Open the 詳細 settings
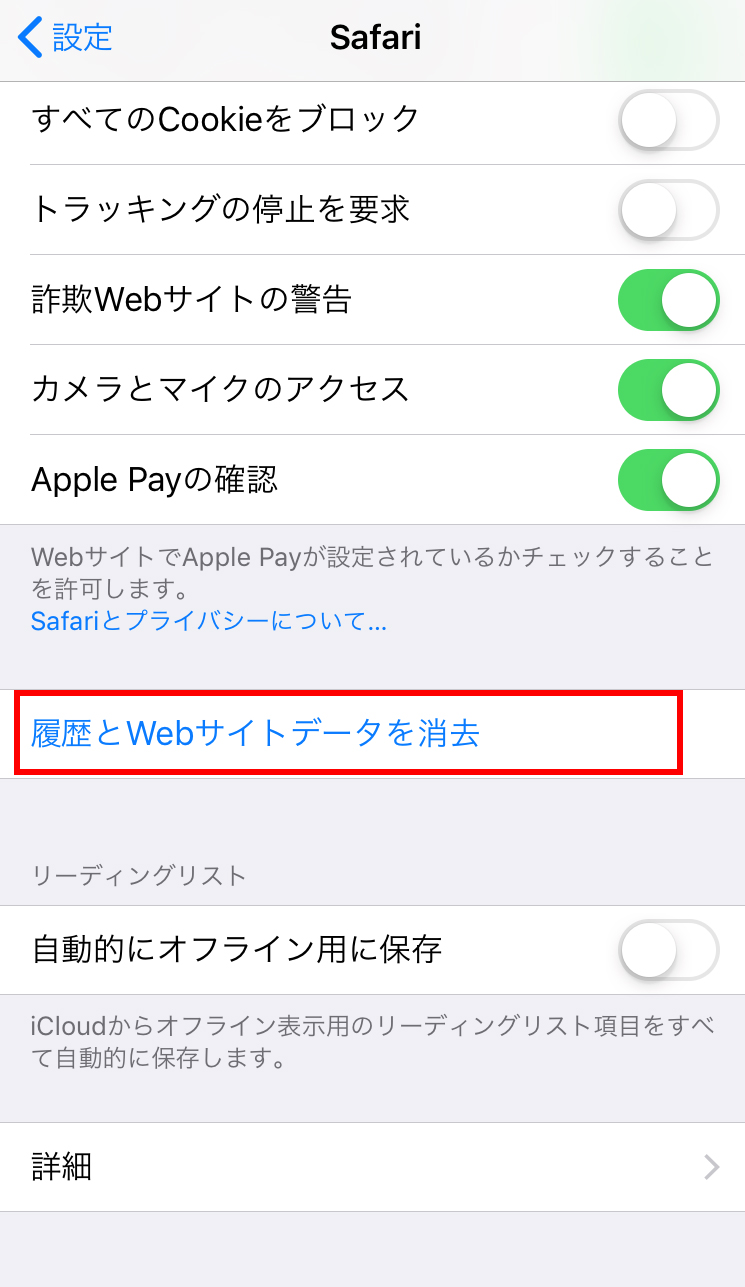This screenshot has width=745, height=1287. coord(372,1167)
